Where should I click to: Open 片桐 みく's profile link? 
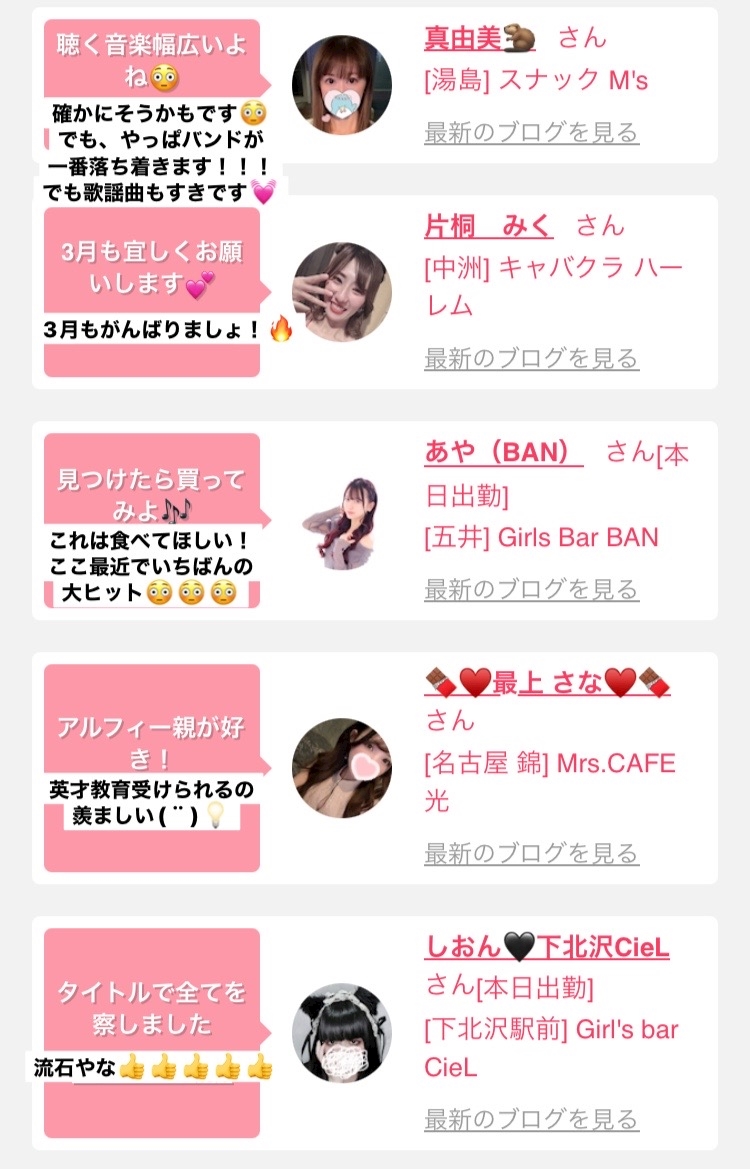click(488, 225)
